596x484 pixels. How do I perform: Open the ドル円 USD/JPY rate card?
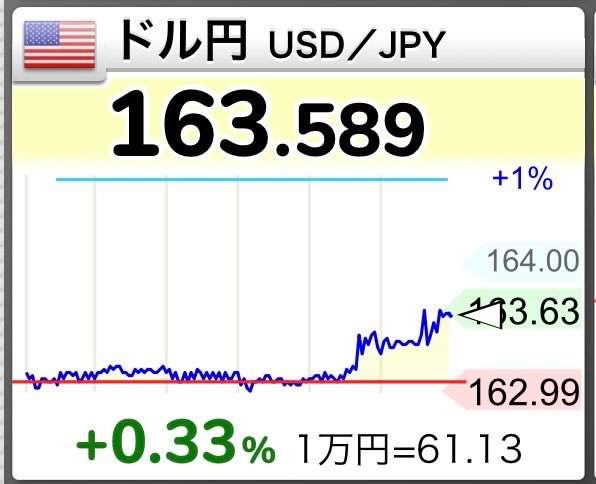point(298,243)
